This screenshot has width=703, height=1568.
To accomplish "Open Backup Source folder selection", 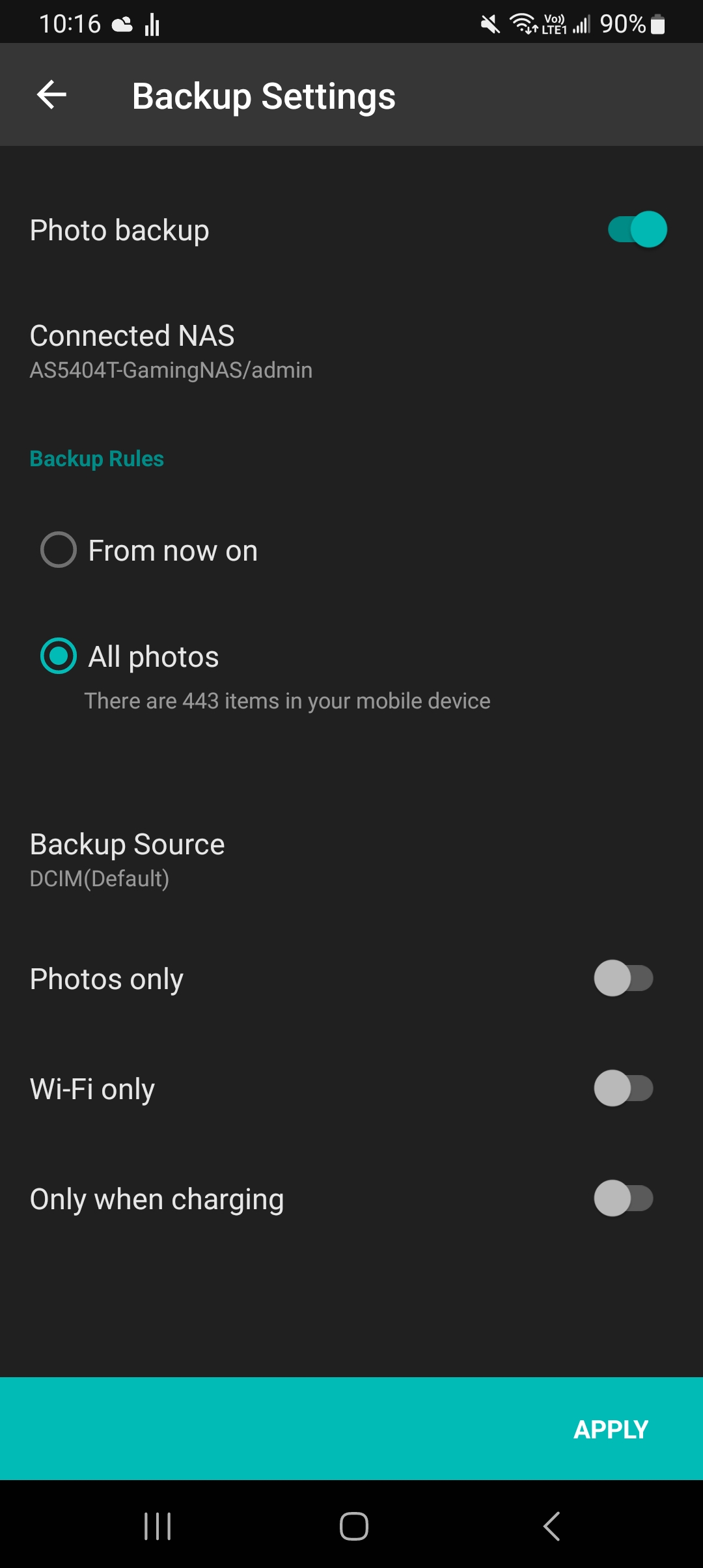I will point(127,860).
